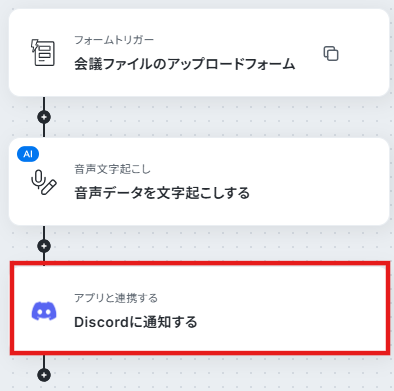Open the 会議ファイルのアップロードフォーム trigger card
This screenshot has width=394, height=391.
(199, 53)
